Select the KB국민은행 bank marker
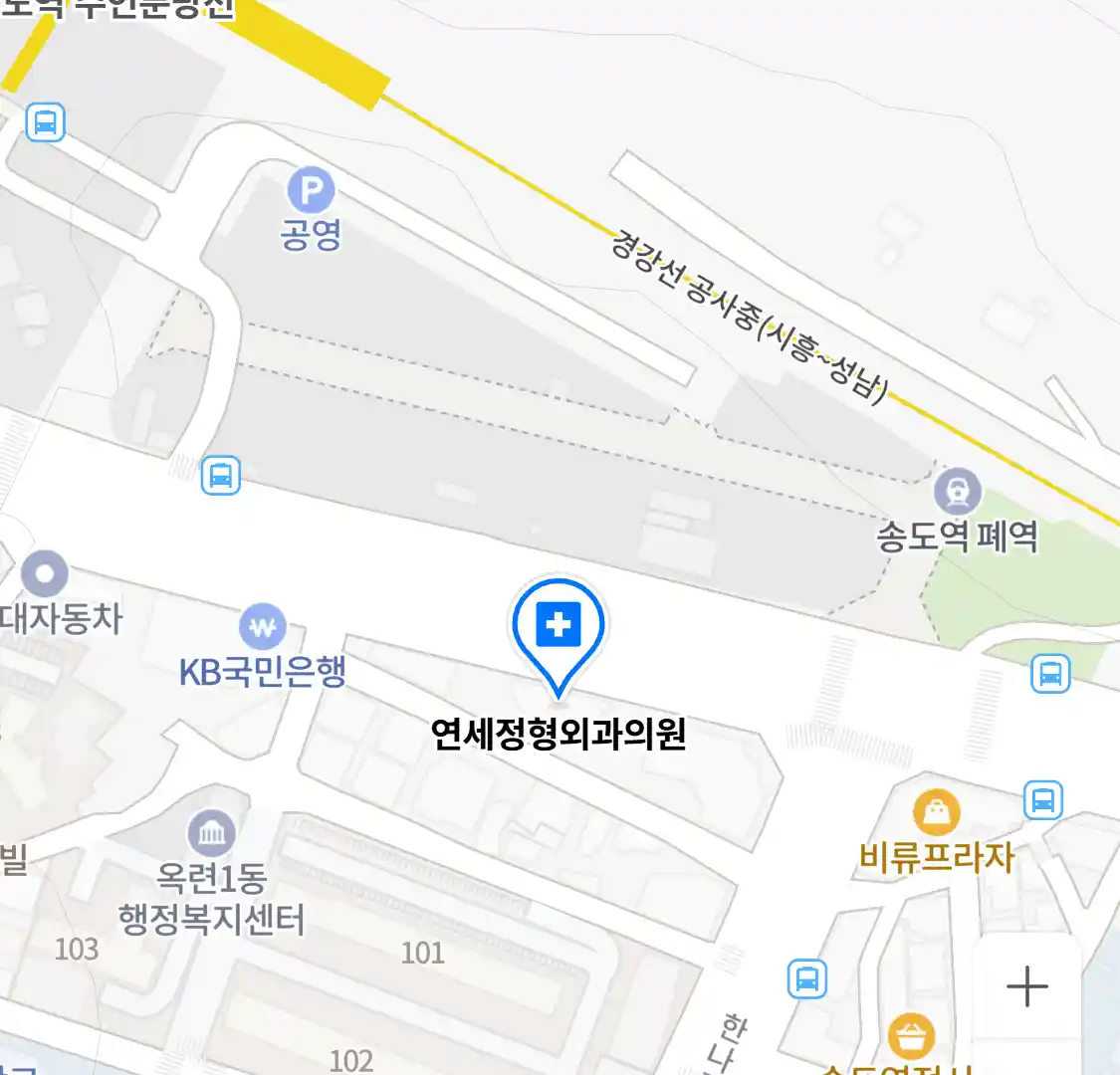Viewport: 1120px width, 1075px height. [x=263, y=628]
